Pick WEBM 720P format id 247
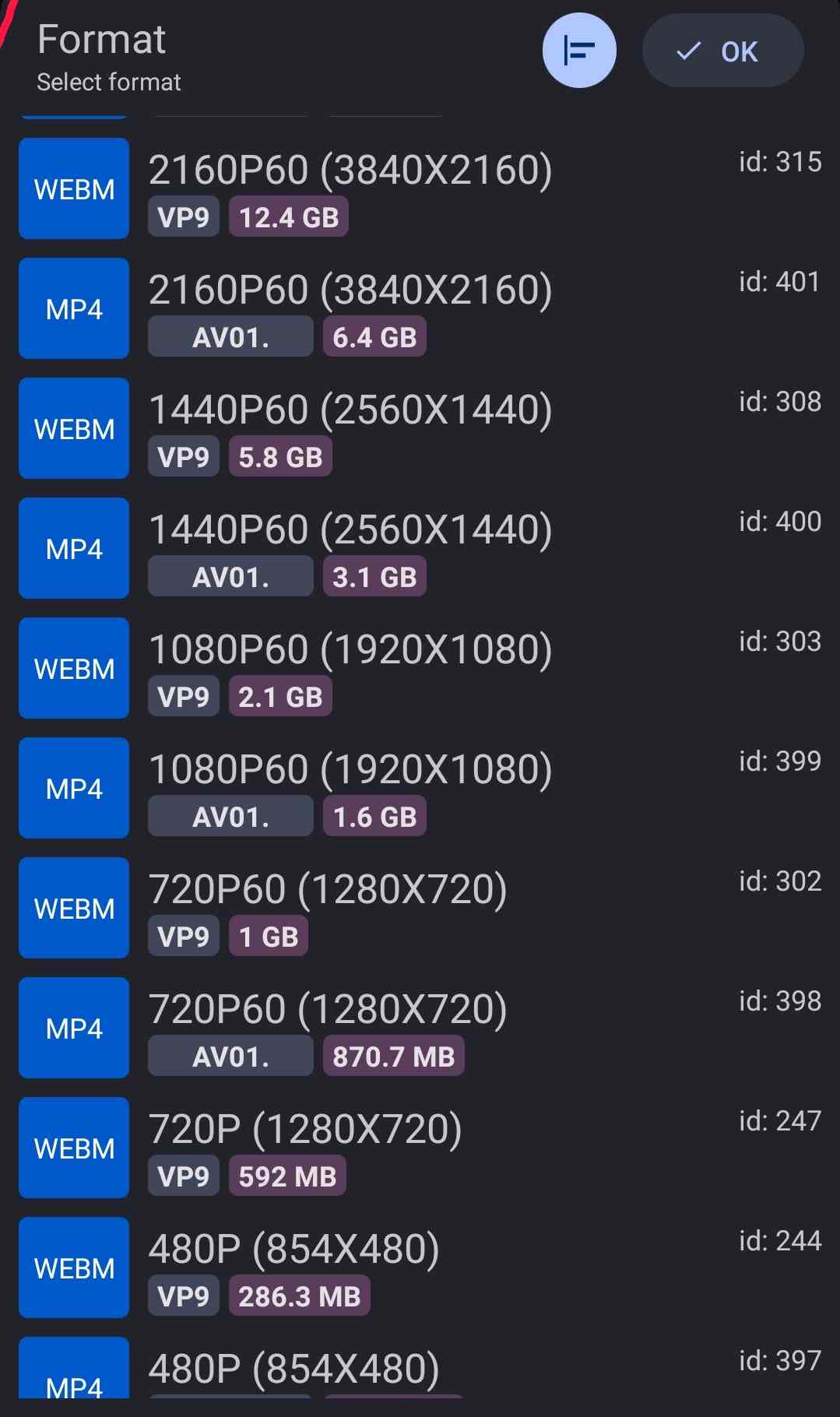This screenshot has width=840, height=1417. (420, 1148)
